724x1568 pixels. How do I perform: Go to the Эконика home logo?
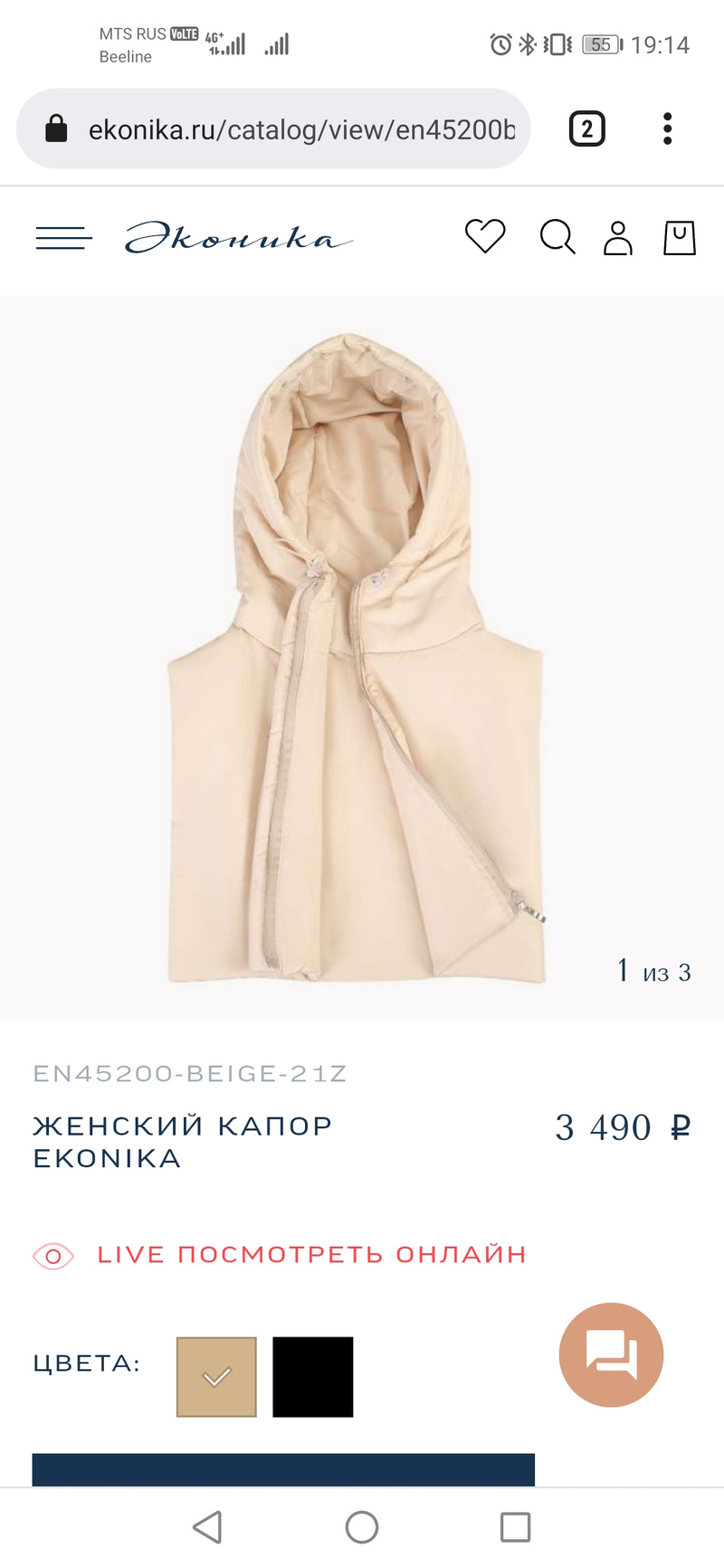pyautogui.click(x=238, y=239)
